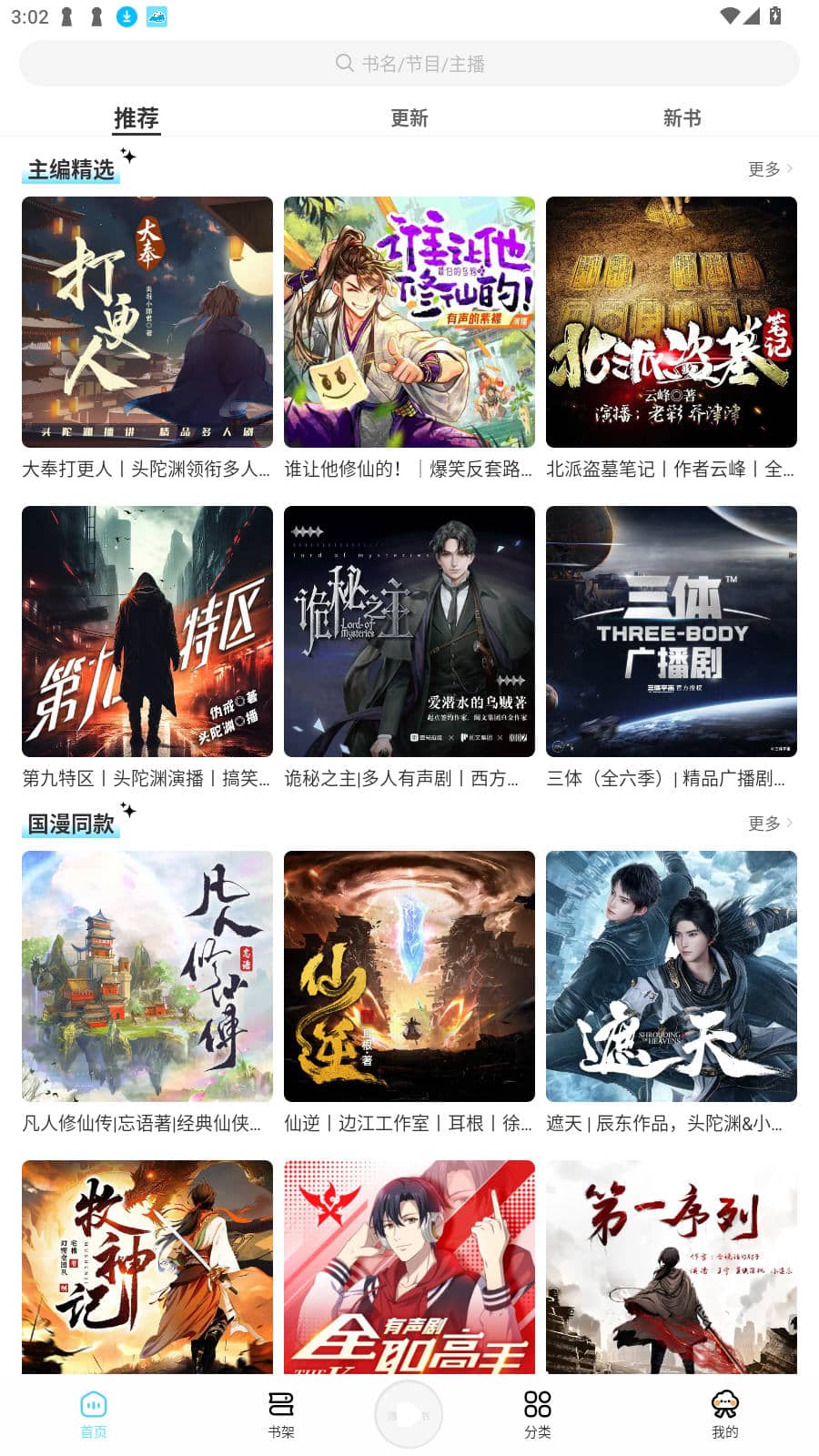Open 遮天 audiobook by 辰东
Screen dimensions: 819x1456
pos(671,976)
